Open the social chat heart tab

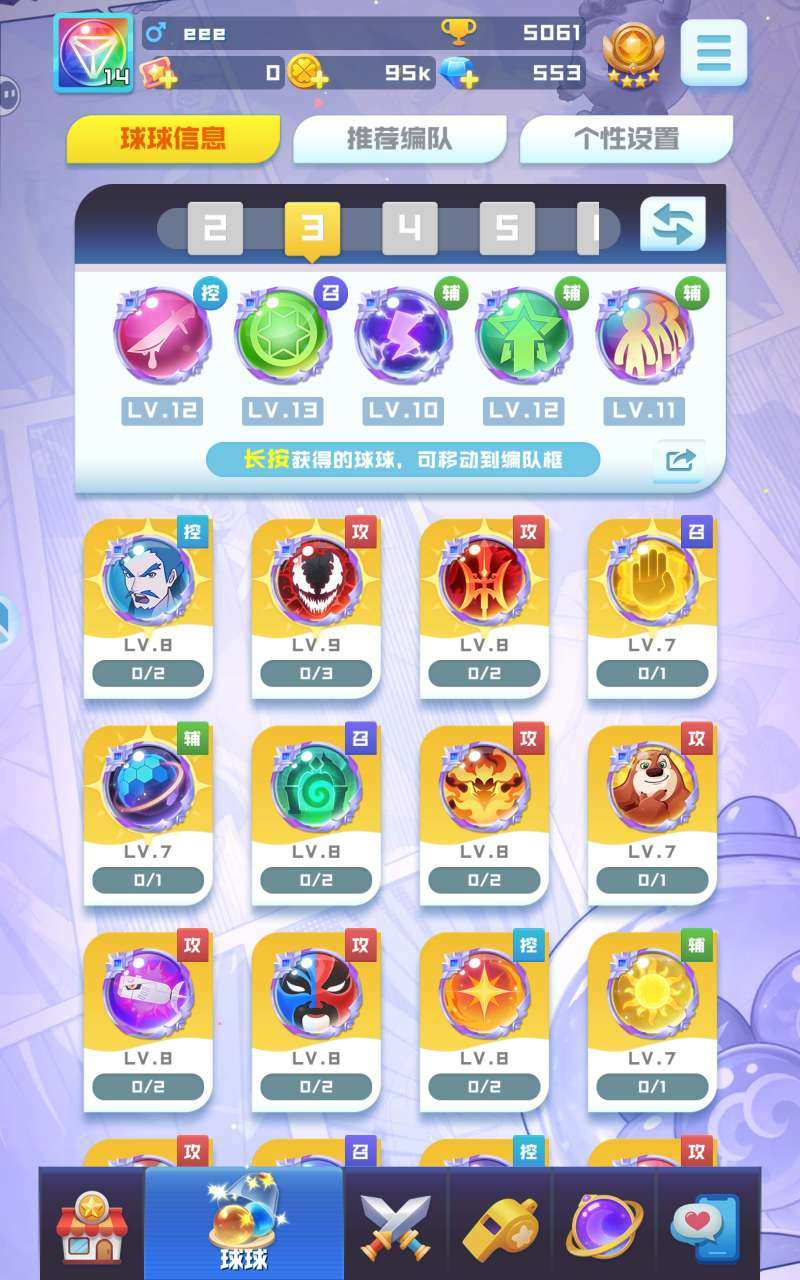point(706,1224)
